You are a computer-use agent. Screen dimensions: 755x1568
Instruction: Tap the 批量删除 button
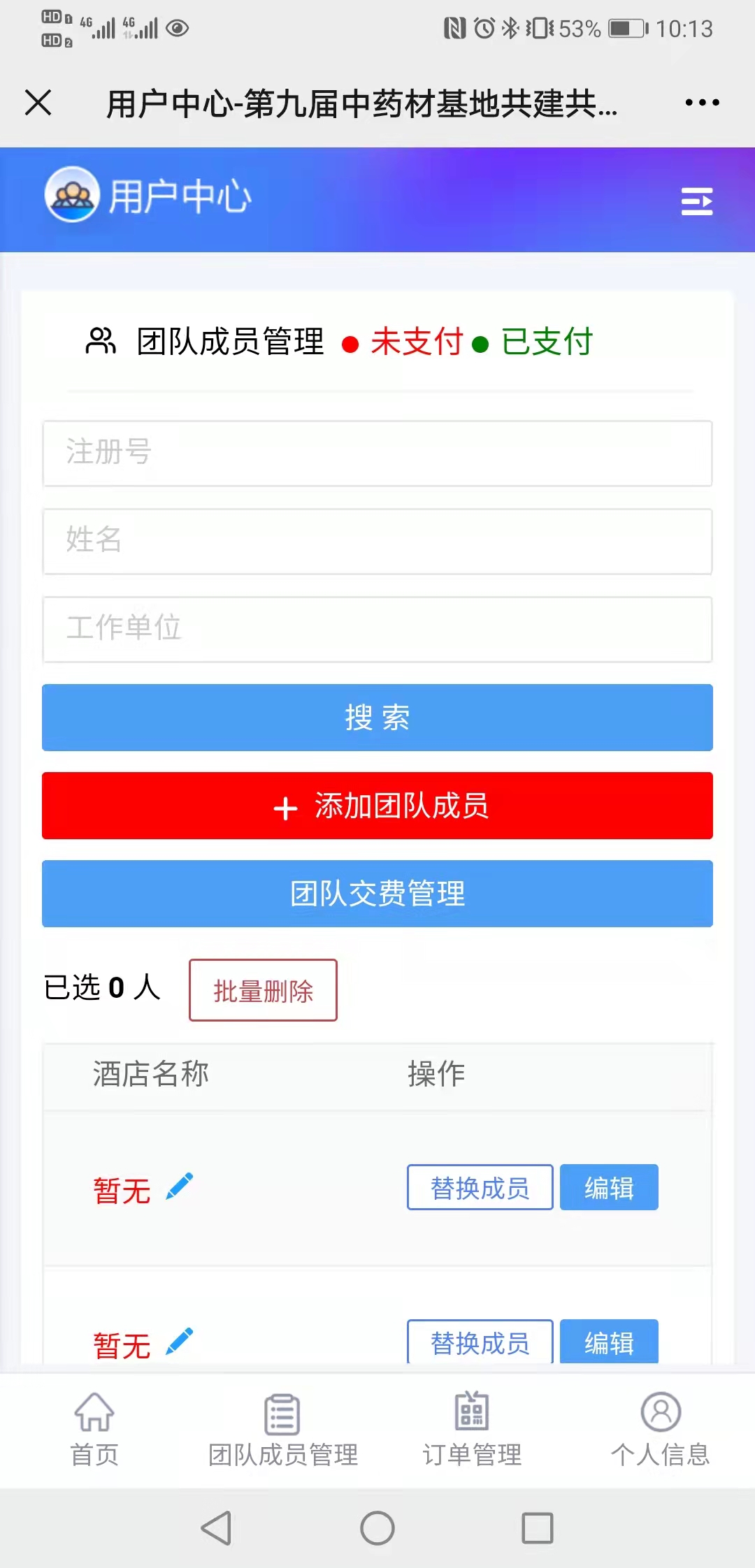click(x=263, y=990)
